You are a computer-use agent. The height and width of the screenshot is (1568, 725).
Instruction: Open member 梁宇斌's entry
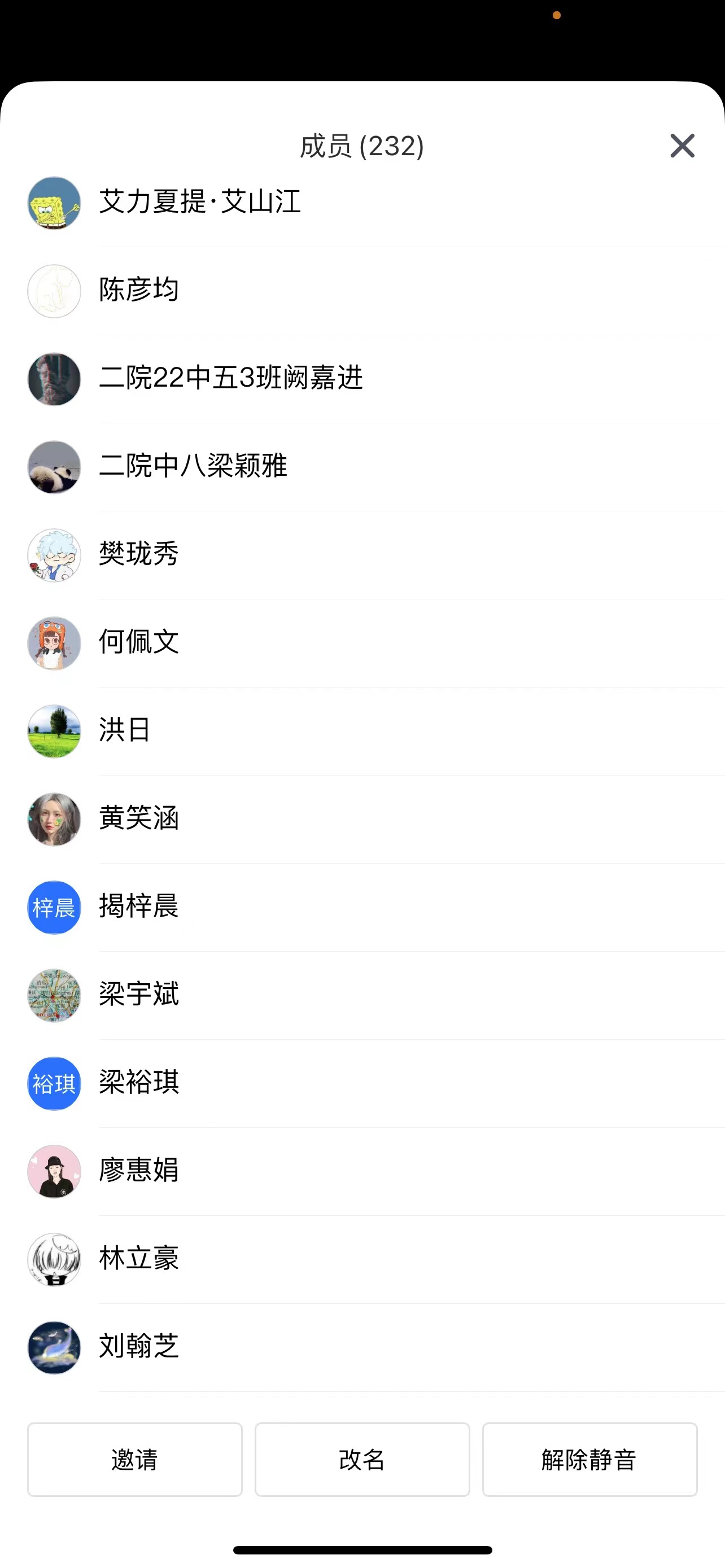pos(139,995)
